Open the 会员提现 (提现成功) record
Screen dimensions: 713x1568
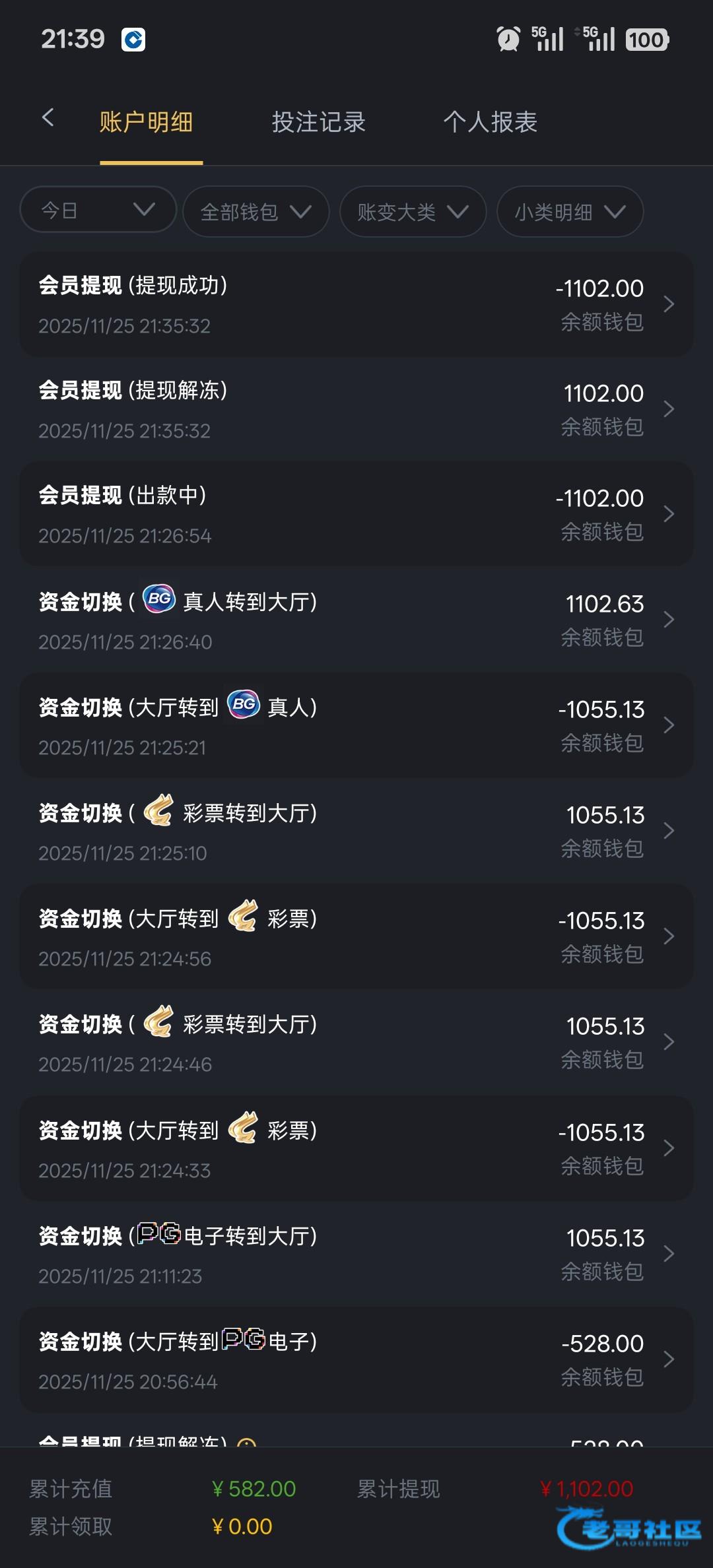tap(356, 304)
